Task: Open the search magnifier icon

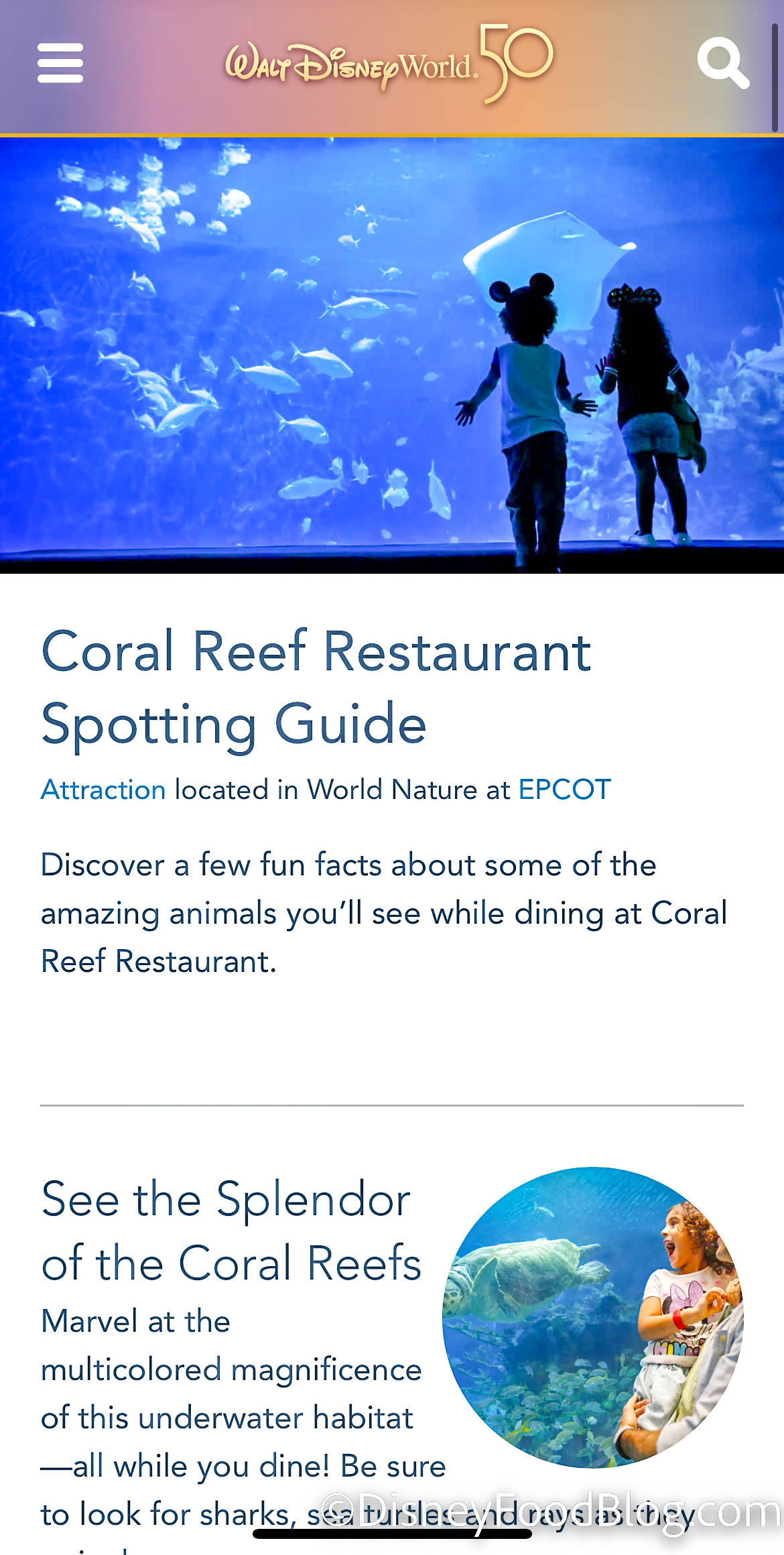Action: 722,62
